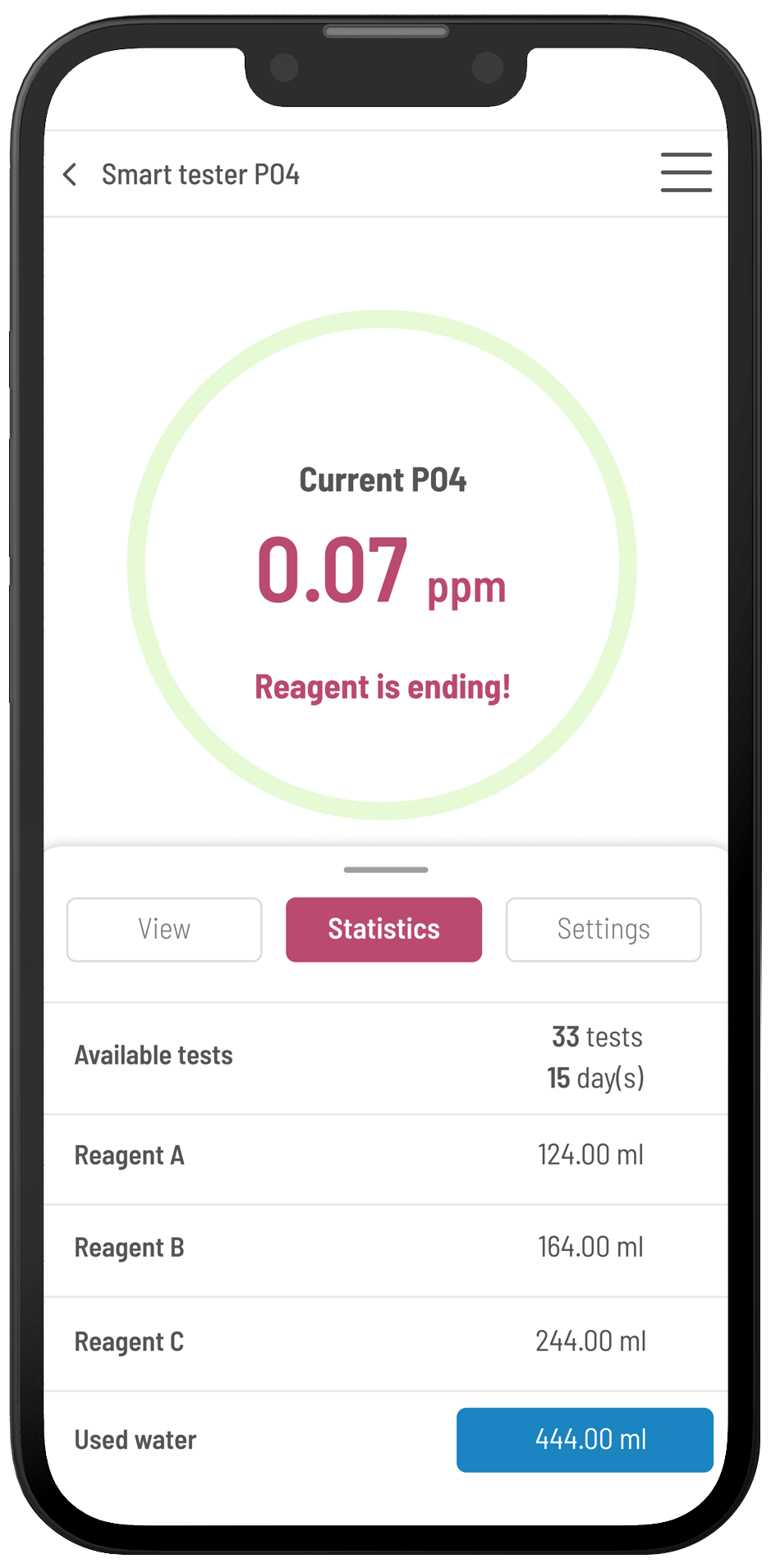Screen dimensions: 771x1568
Task: Tap the 33 tests value
Action: point(595,1037)
